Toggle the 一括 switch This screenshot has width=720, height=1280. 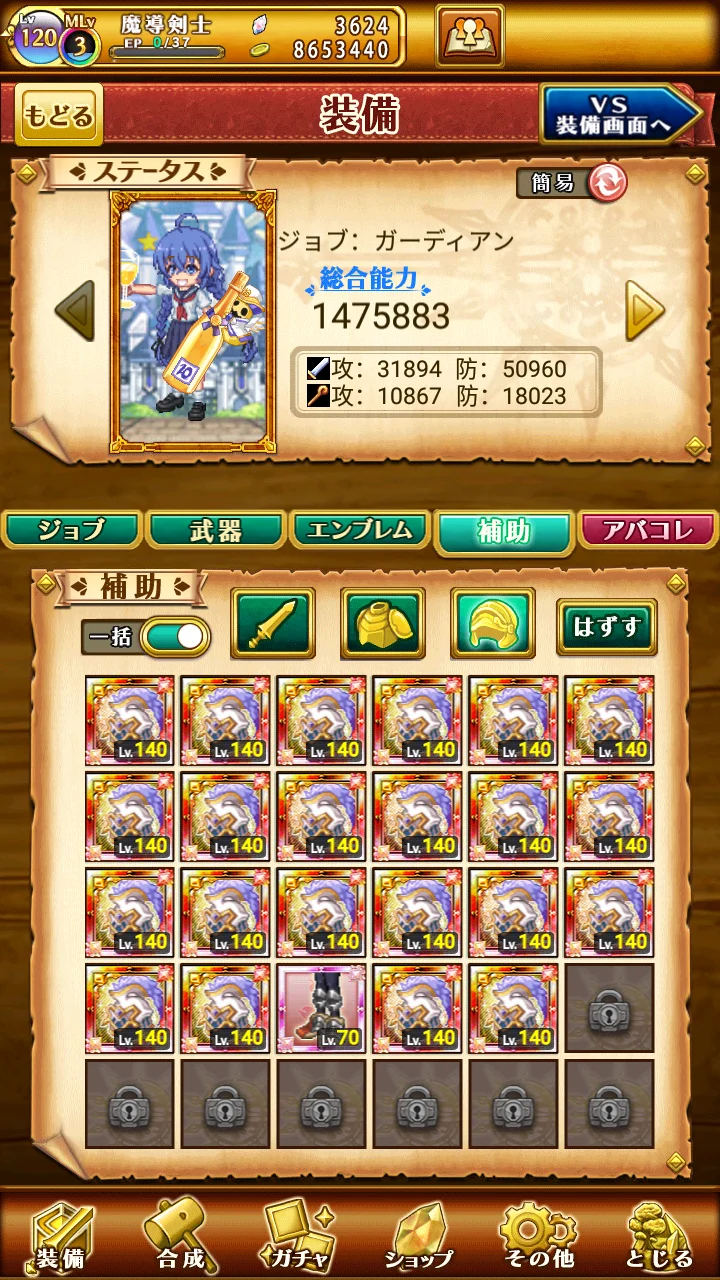(174, 637)
